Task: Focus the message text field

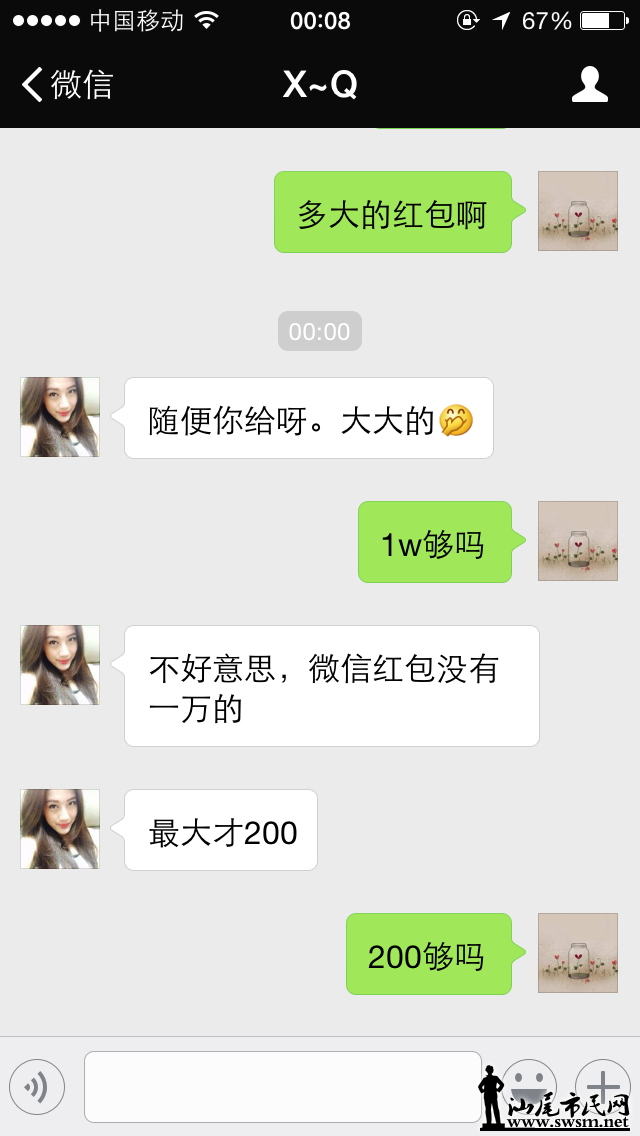Action: pos(282,1087)
